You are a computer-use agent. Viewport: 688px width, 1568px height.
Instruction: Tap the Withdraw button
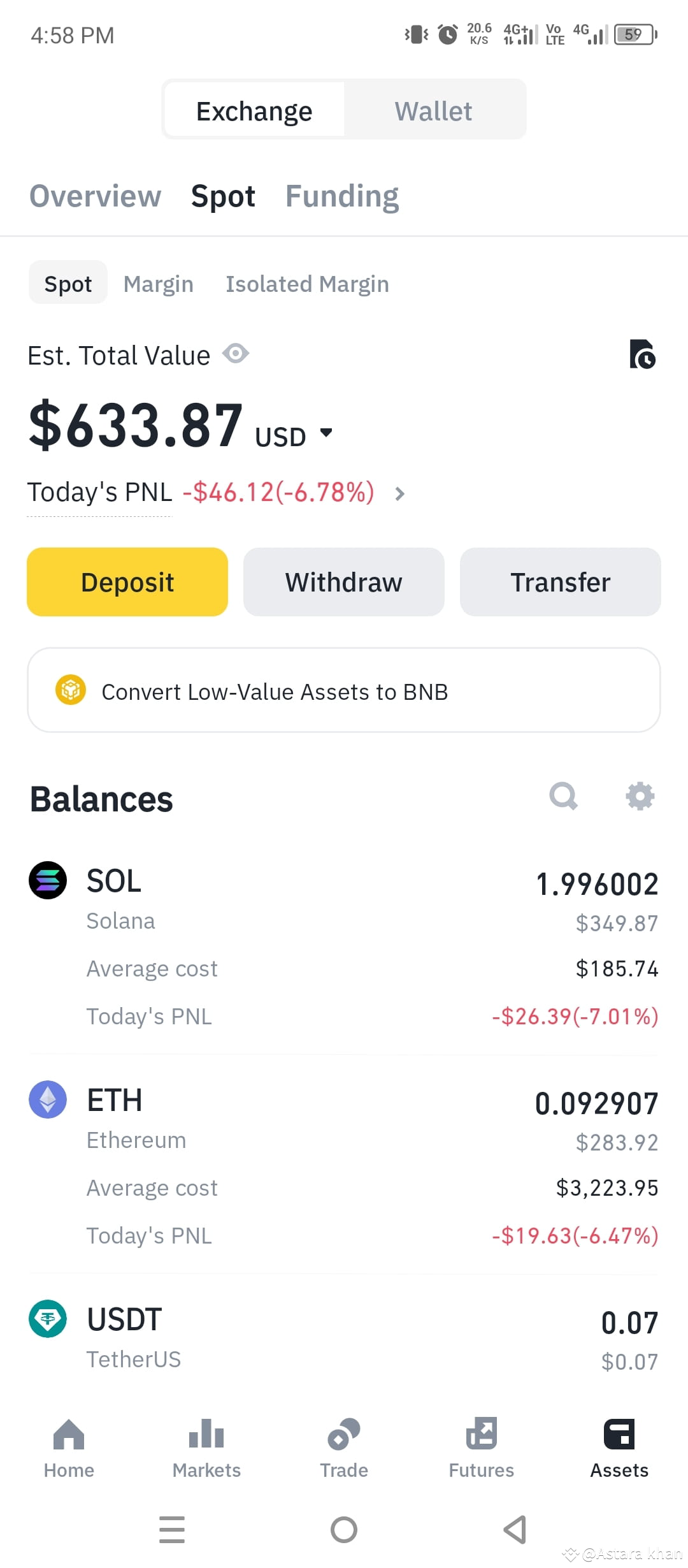point(344,582)
